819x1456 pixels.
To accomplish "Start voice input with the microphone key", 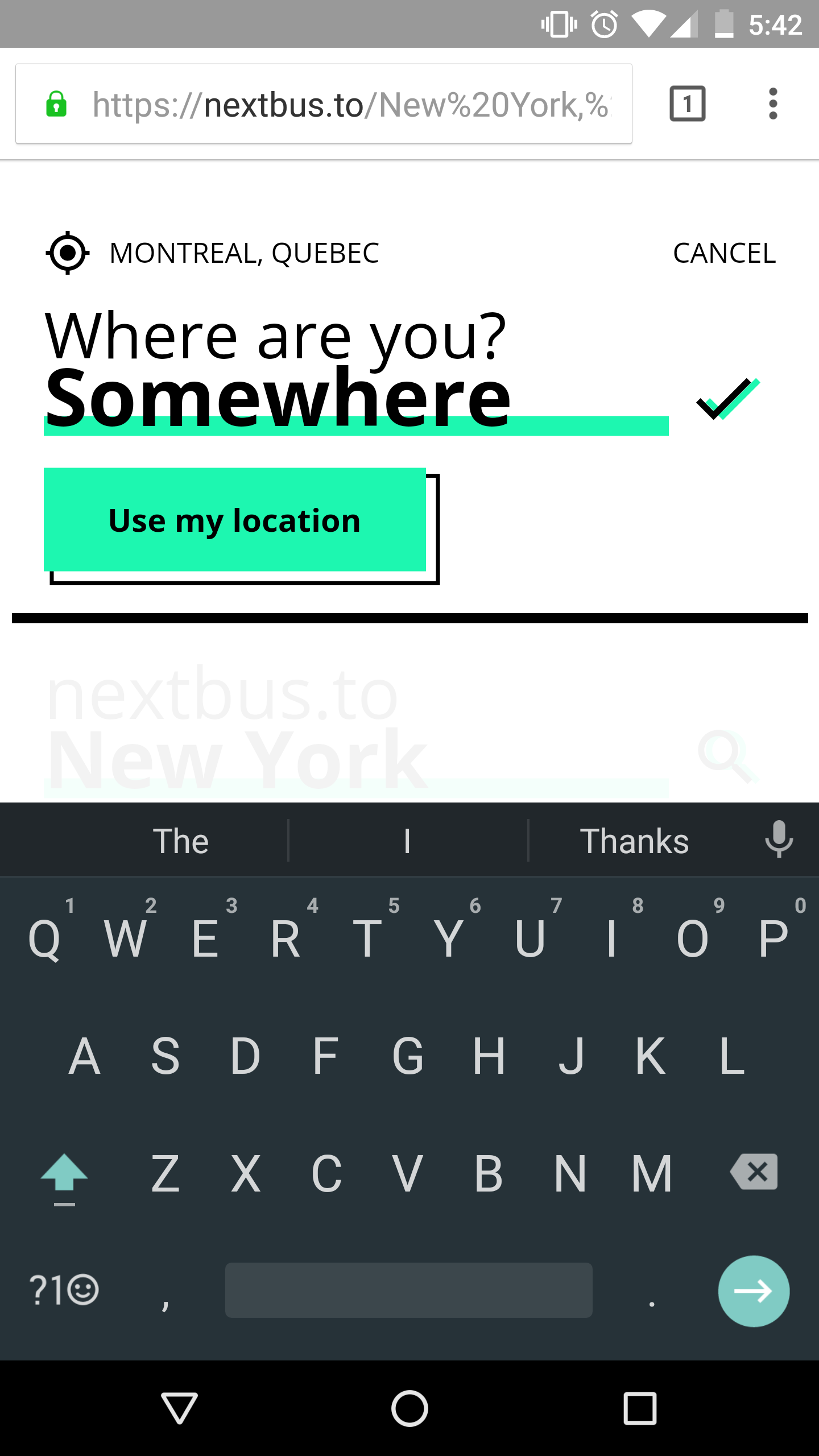I will point(779,839).
